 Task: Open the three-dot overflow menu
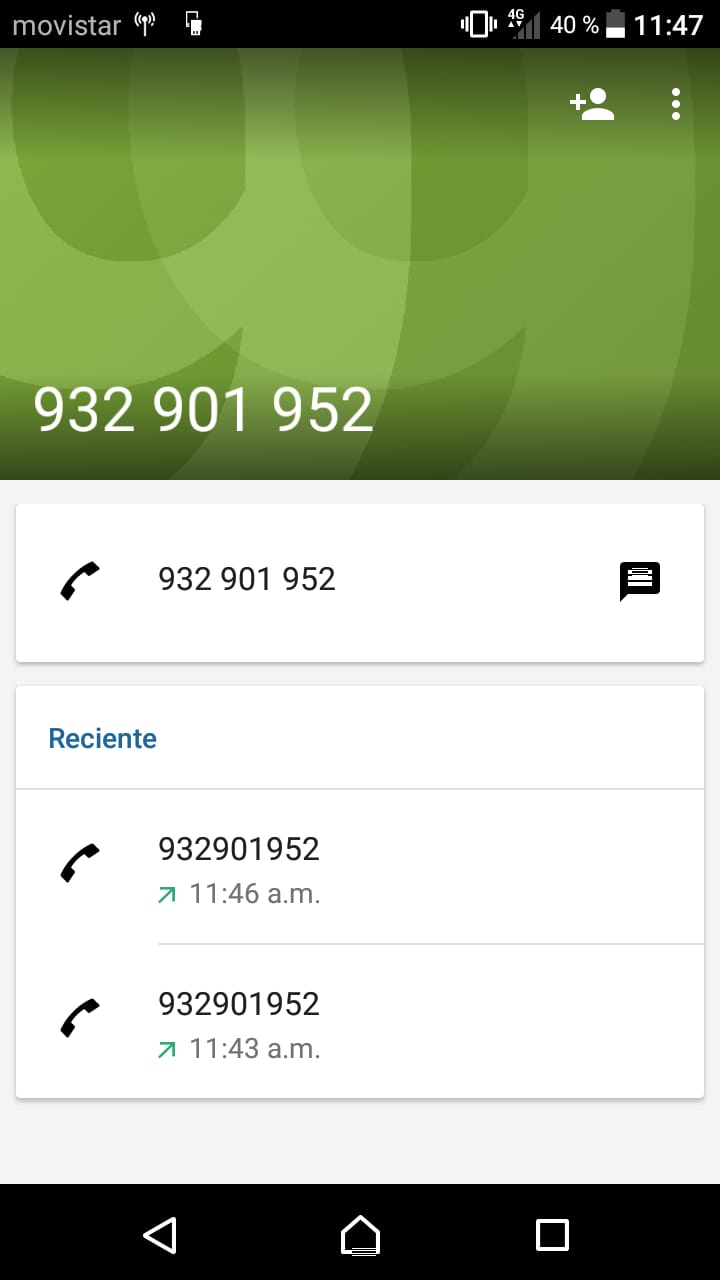pos(676,104)
